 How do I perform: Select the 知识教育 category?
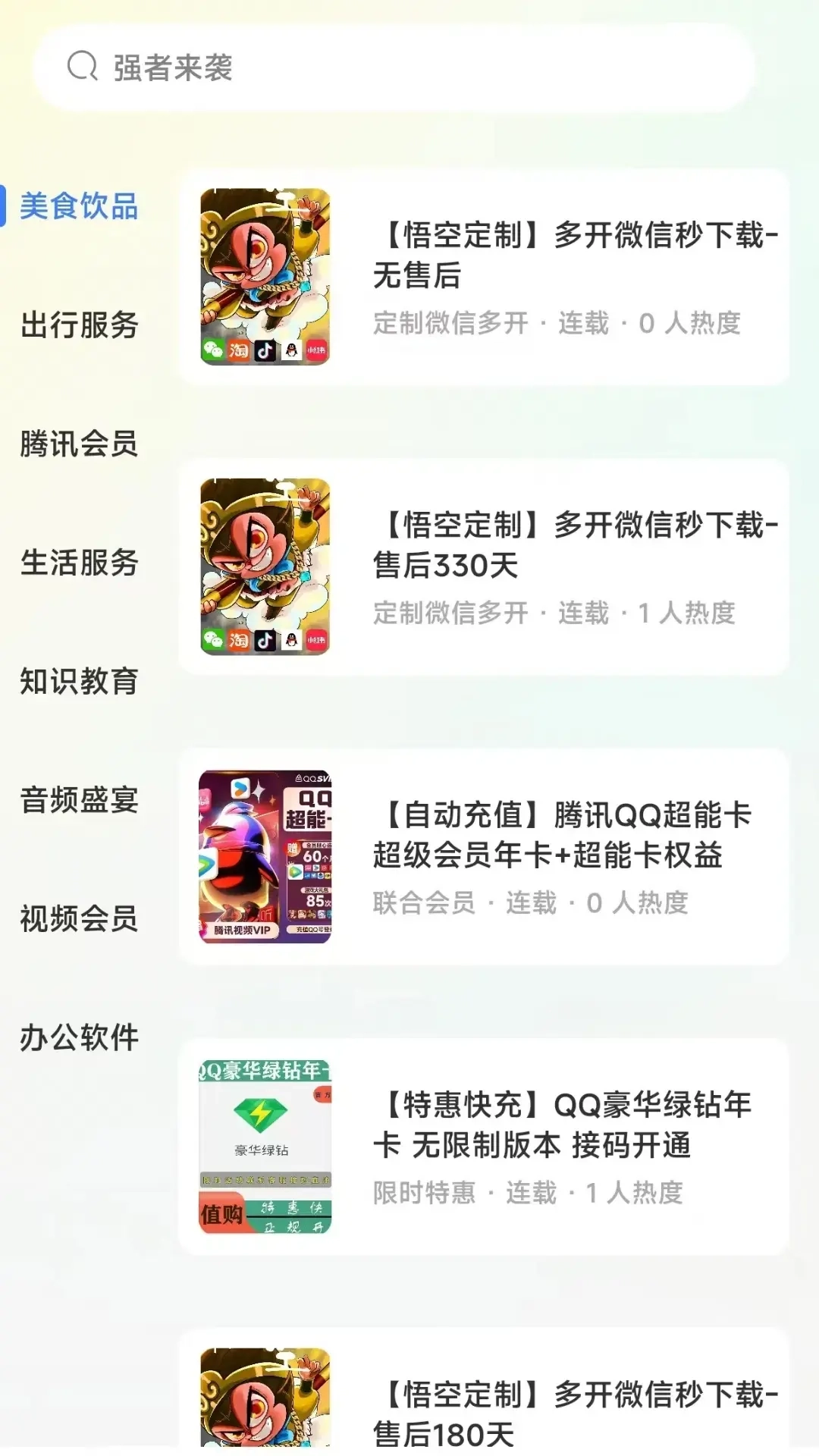pos(78,683)
